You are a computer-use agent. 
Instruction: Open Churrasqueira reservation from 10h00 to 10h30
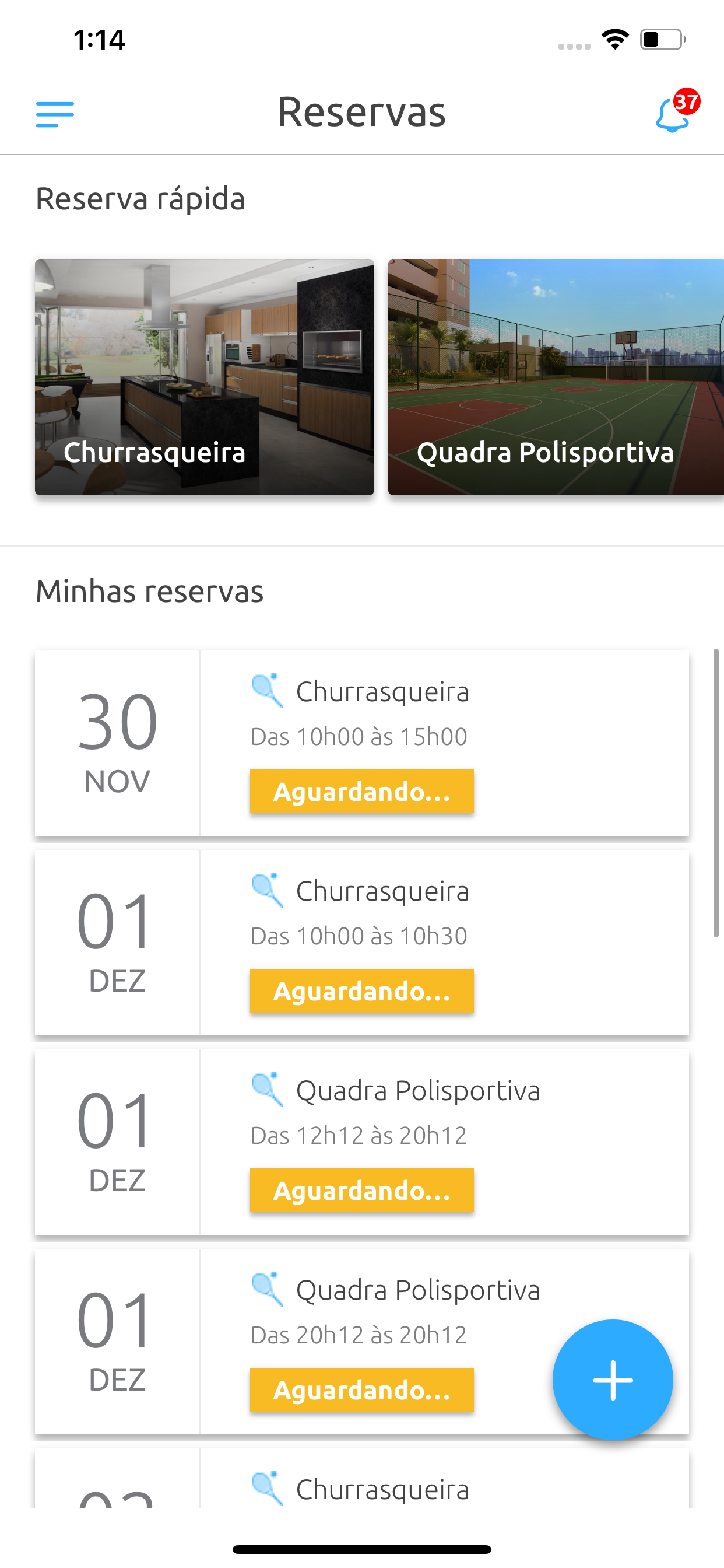[x=362, y=942]
